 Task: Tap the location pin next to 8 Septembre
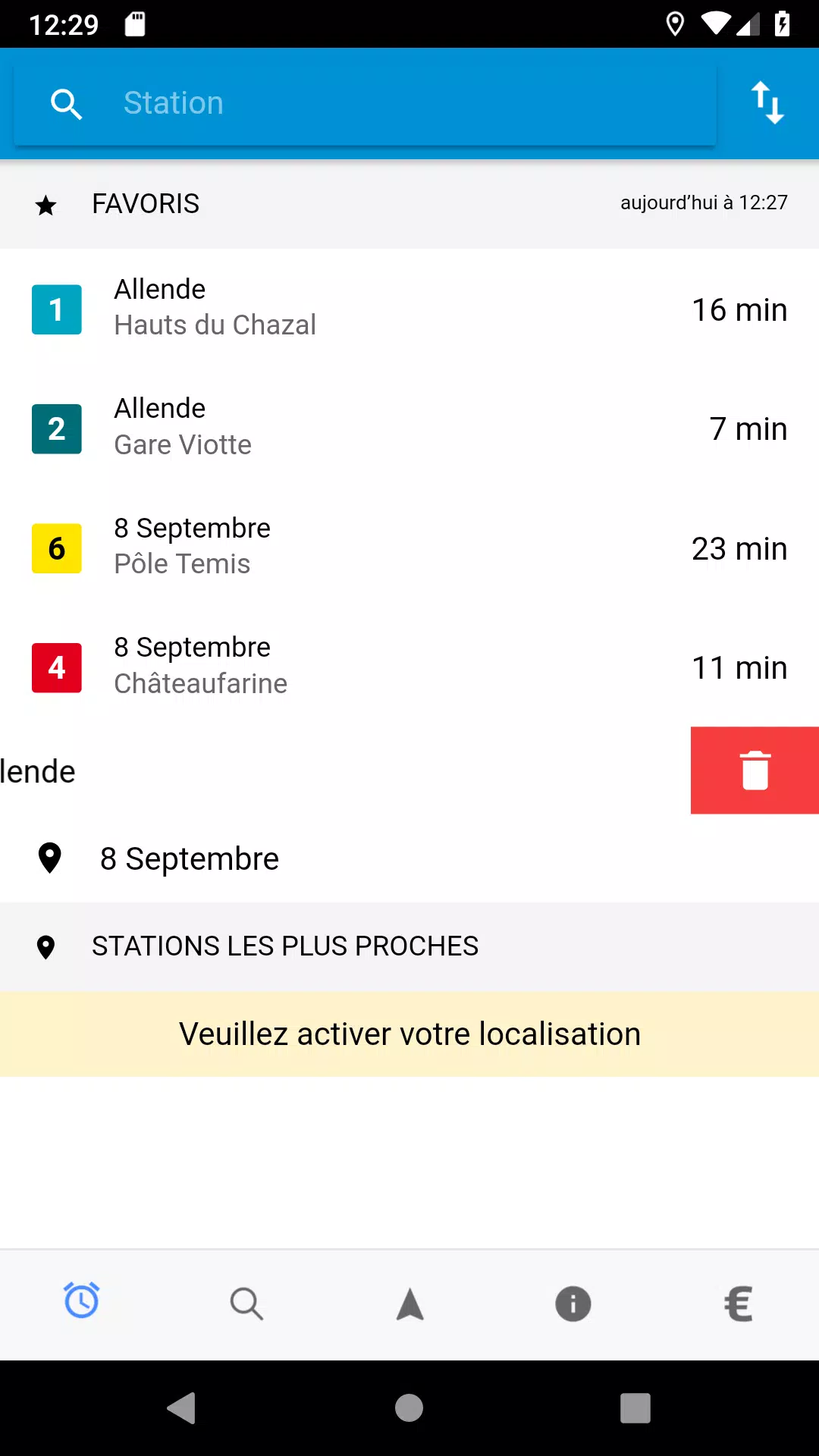pos(49,858)
